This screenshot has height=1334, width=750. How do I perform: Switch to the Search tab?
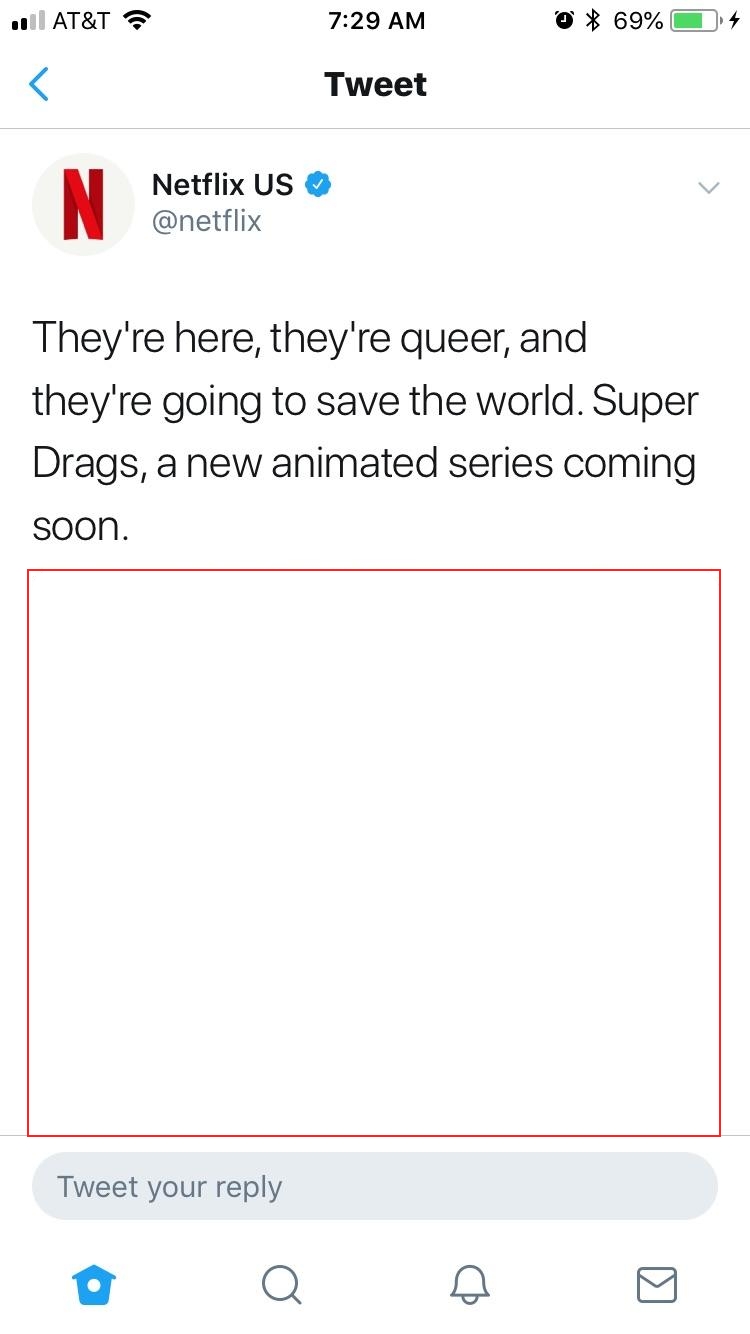coord(281,1284)
